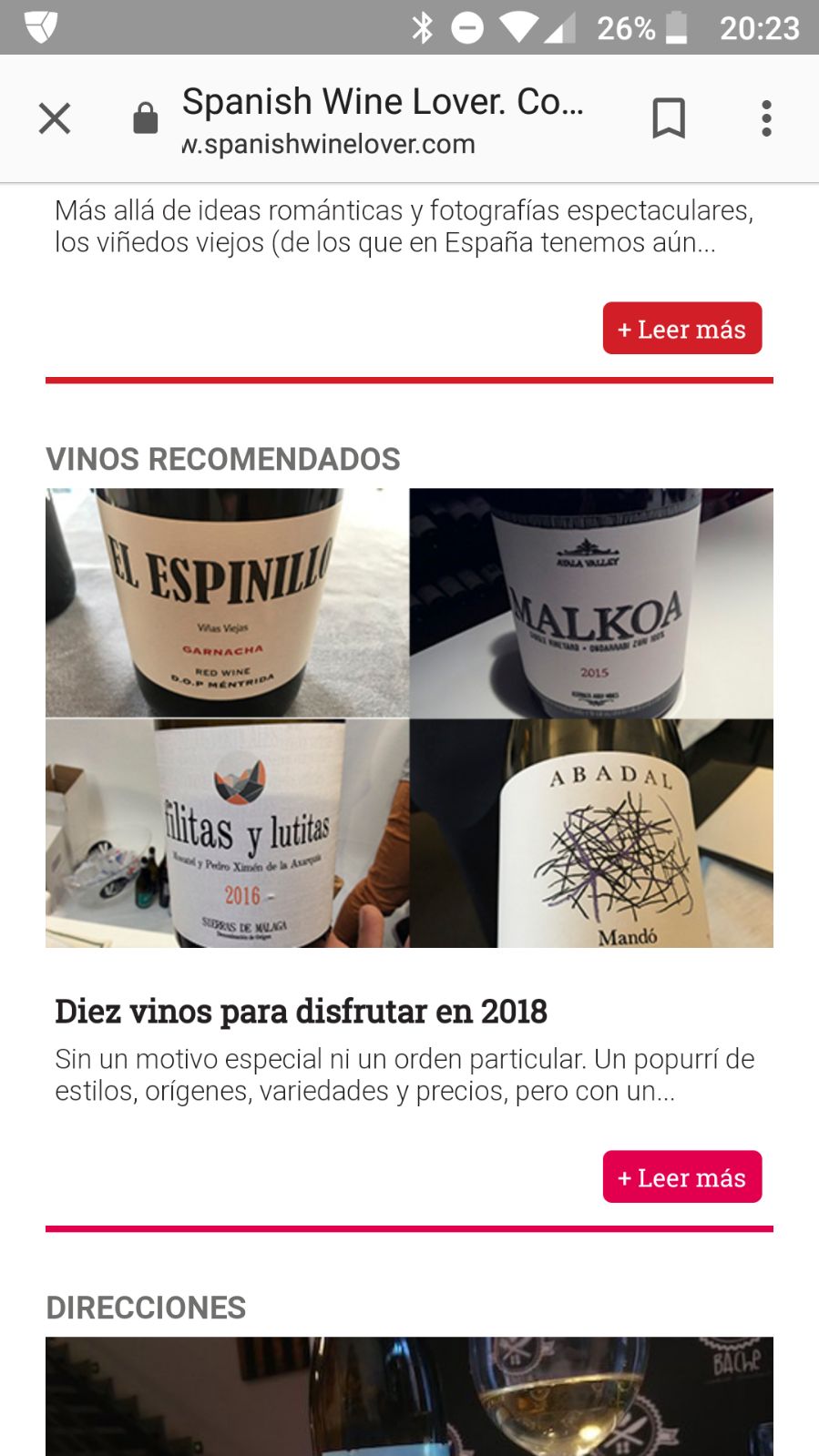The width and height of the screenshot is (819, 1456).
Task: Read the article Diez vinos para disfrutar en 2018
Action: pos(301,1011)
